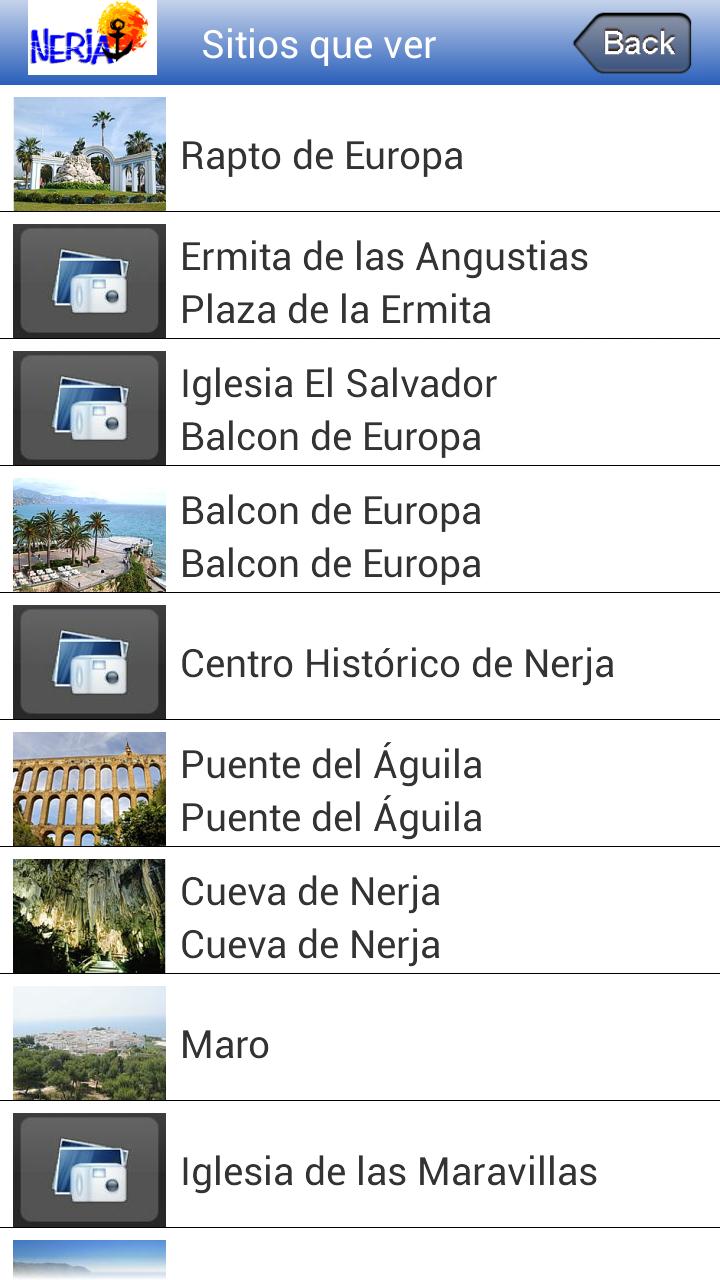The width and height of the screenshot is (720, 1280).
Task: Tap the camera placeholder icon for Iglesia de las Maravillas
Action: 90,1168
